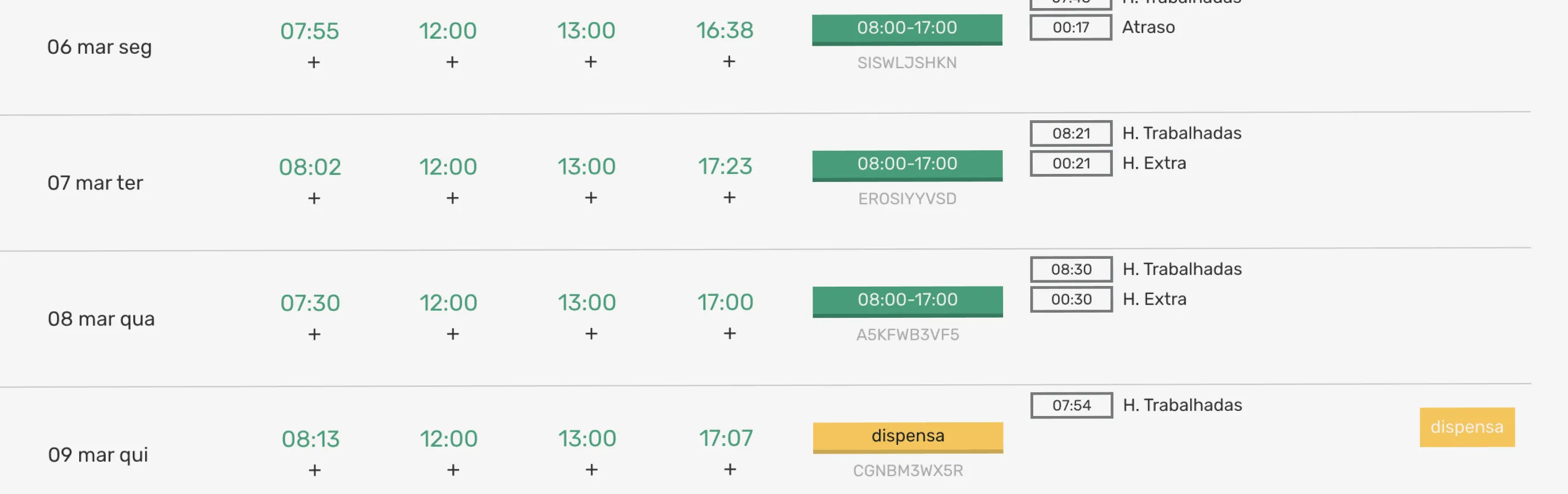Screen dimensions: 1568x494
Task: Open 08:00-17:00 schedule for 07 mar ter
Action: (x=906, y=165)
